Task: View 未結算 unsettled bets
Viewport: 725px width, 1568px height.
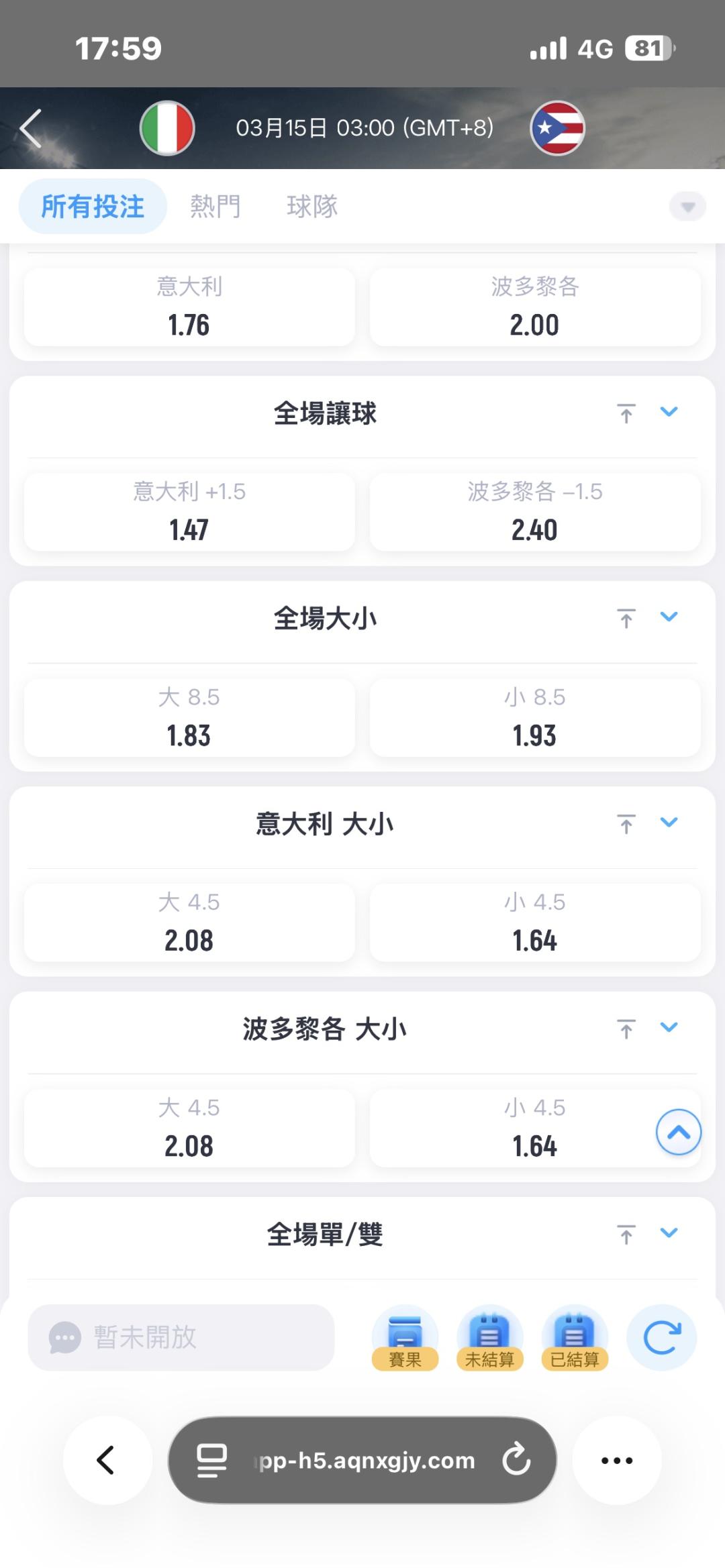Action: pos(489,1338)
